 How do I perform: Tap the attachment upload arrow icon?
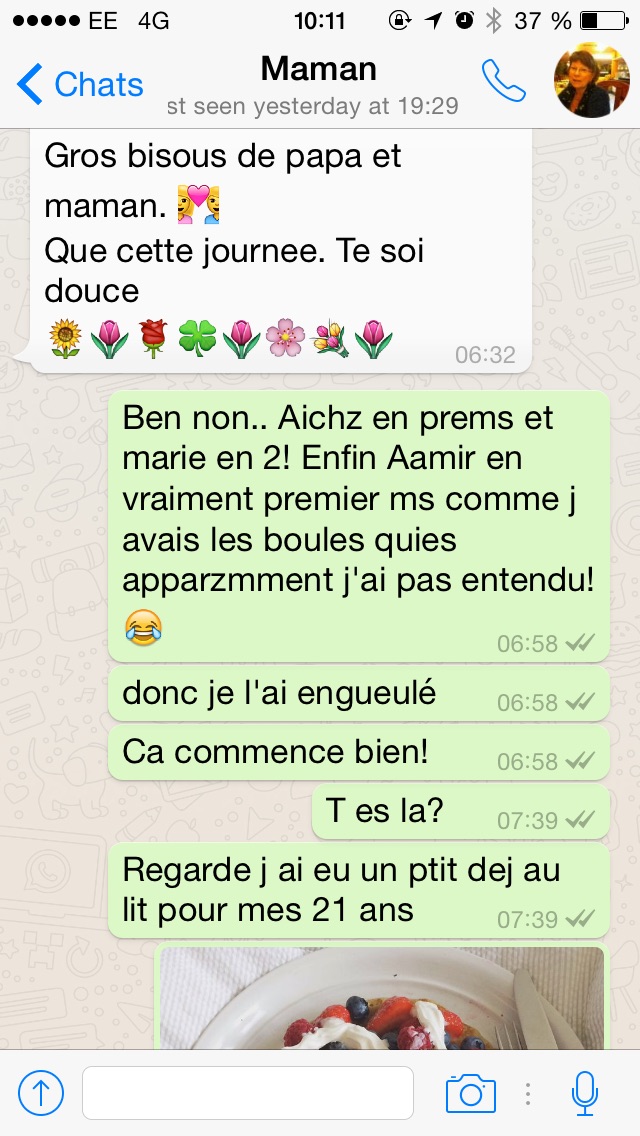[x=41, y=1093]
